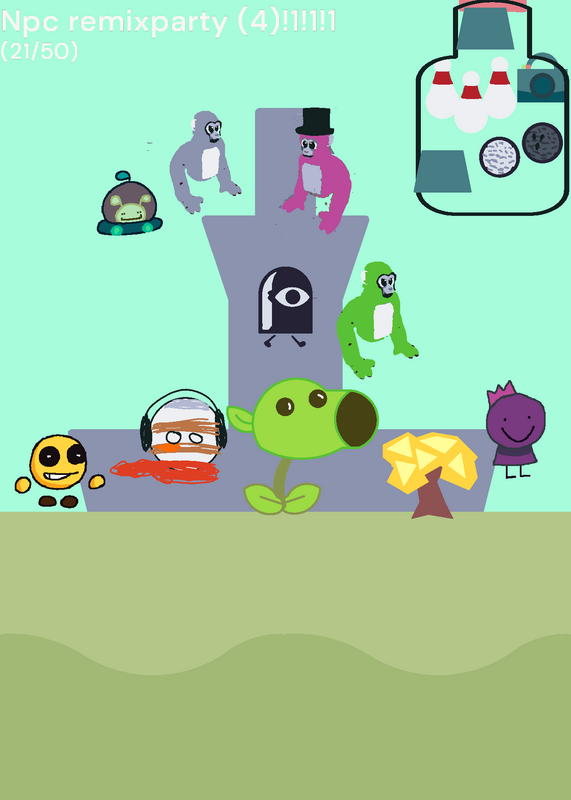Image resolution: width=571 pixels, height=800 pixels.
Task: Tap the alien in the UFO
Action: pyautogui.click(x=130, y=204)
